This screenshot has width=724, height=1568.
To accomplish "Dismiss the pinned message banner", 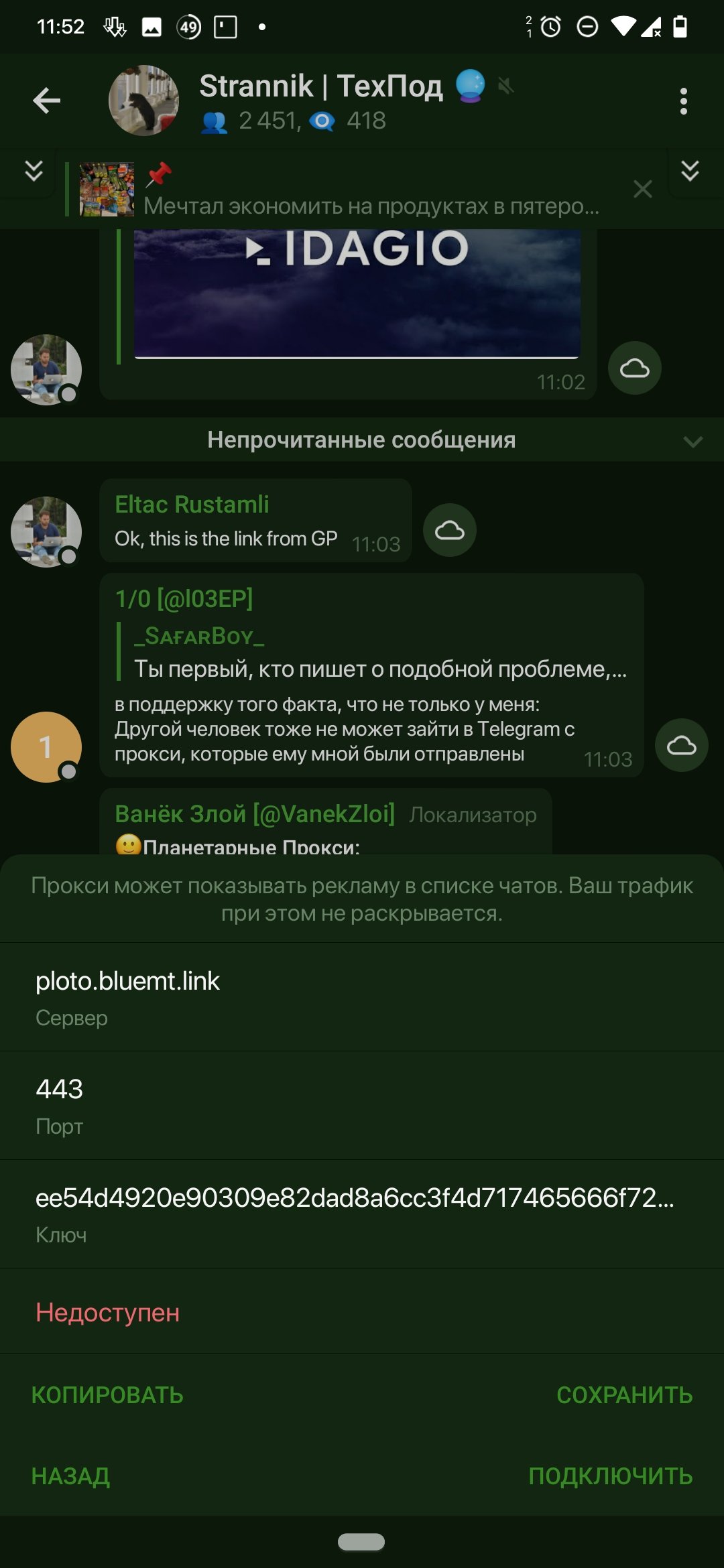I will click(x=642, y=190).
